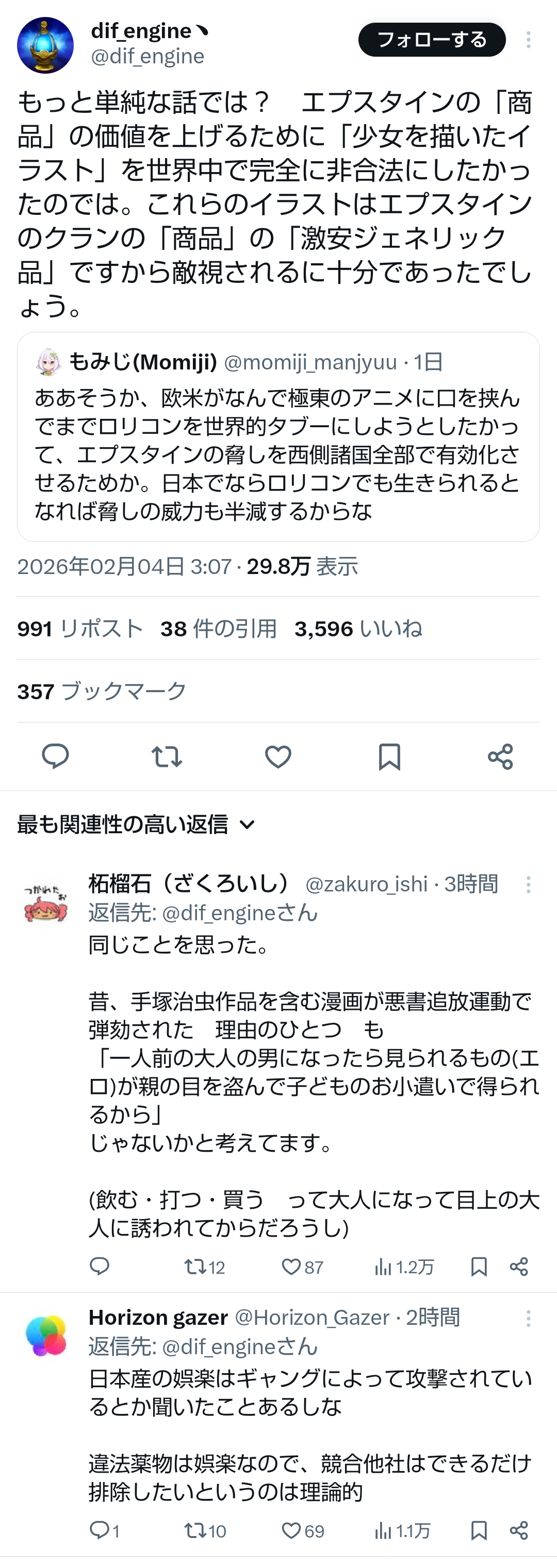Repost dif_engine's main post
This screenshot has height=1568, width=557.
point(167,756)
